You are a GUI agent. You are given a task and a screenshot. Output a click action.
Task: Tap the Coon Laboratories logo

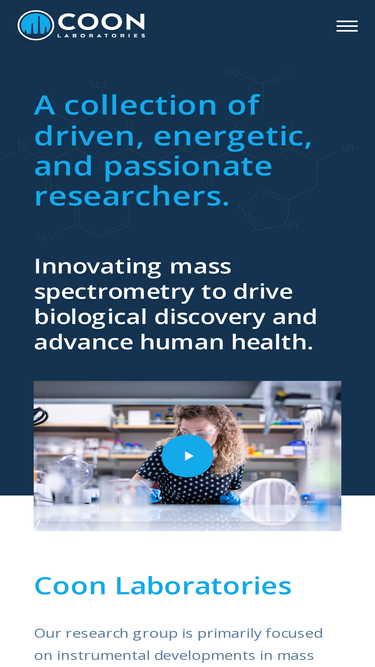click(82, 25)
